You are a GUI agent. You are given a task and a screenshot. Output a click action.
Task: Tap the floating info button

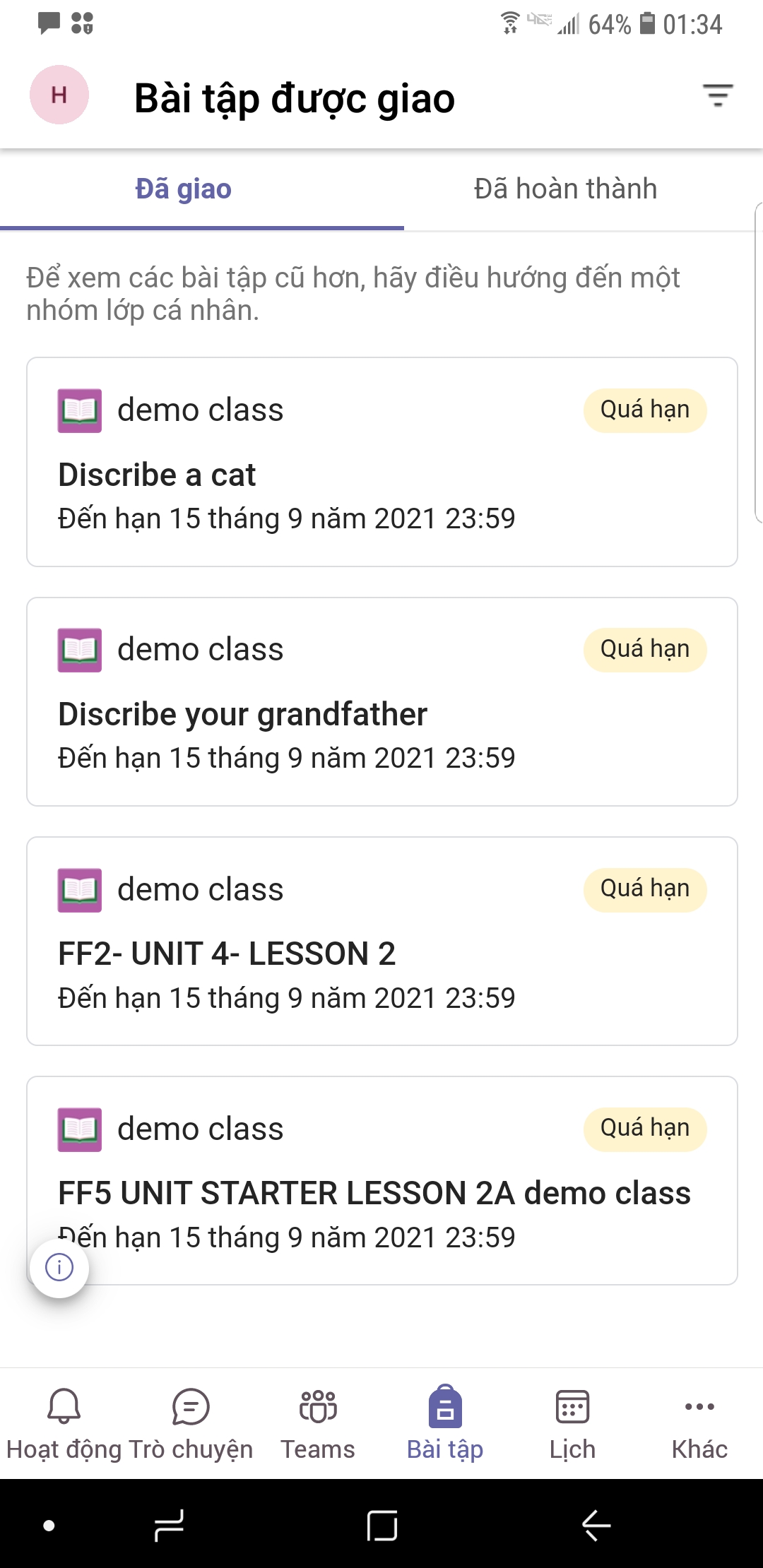pos(59,1267)
